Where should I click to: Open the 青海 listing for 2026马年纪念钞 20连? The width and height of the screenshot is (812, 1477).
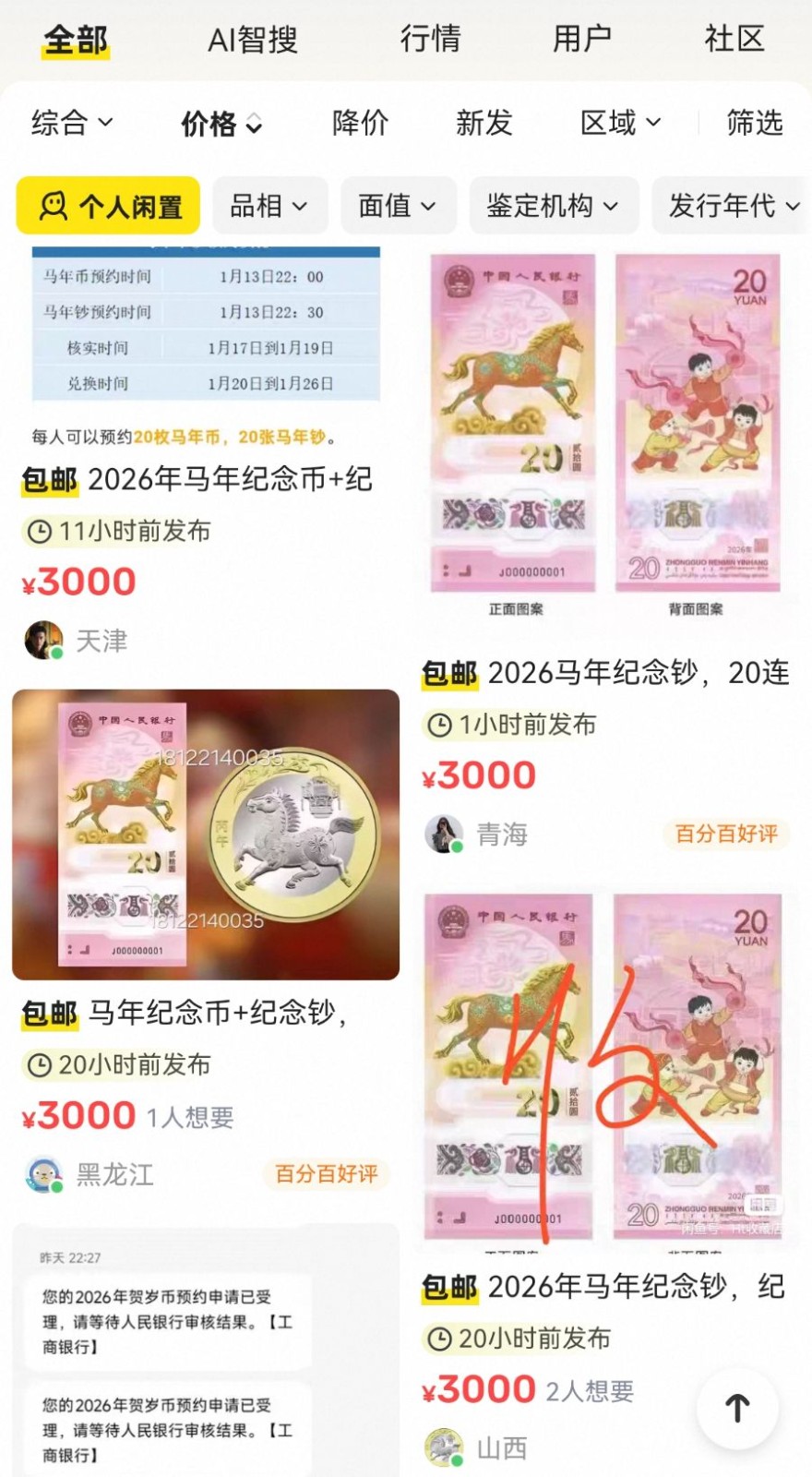click(604, 673)
